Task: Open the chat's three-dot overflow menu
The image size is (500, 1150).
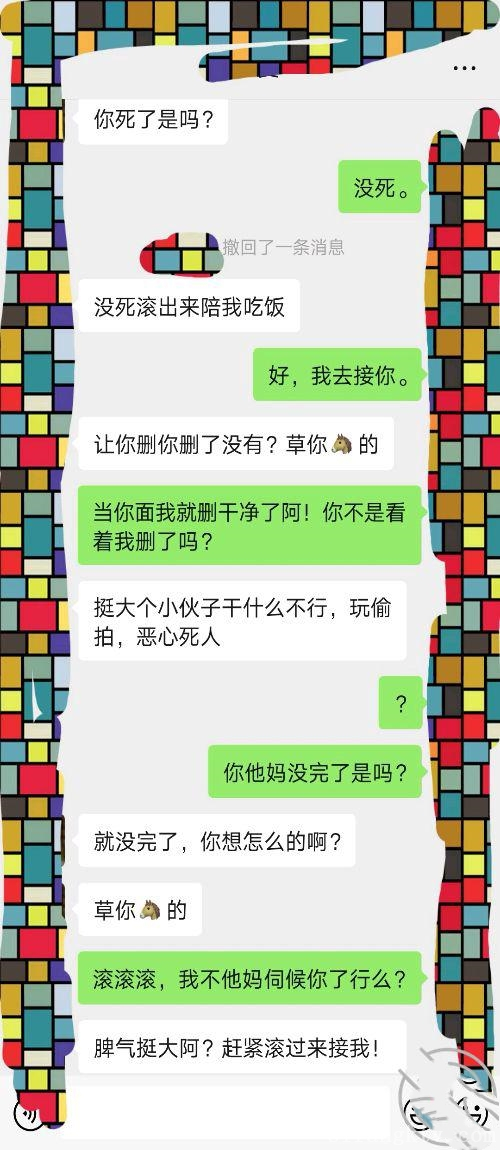Action: tap(464, 68)
